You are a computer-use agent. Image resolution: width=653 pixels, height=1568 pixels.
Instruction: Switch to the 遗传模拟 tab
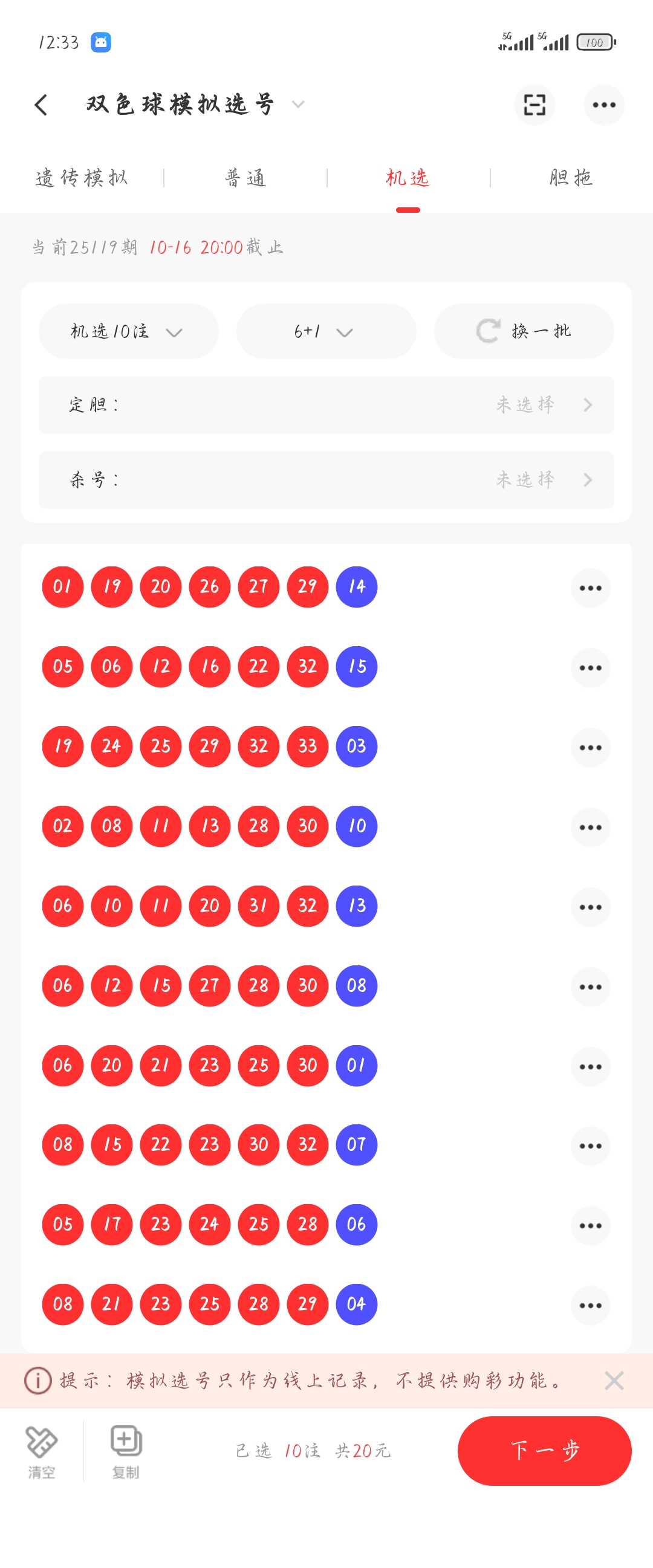[x=82, y=178]
